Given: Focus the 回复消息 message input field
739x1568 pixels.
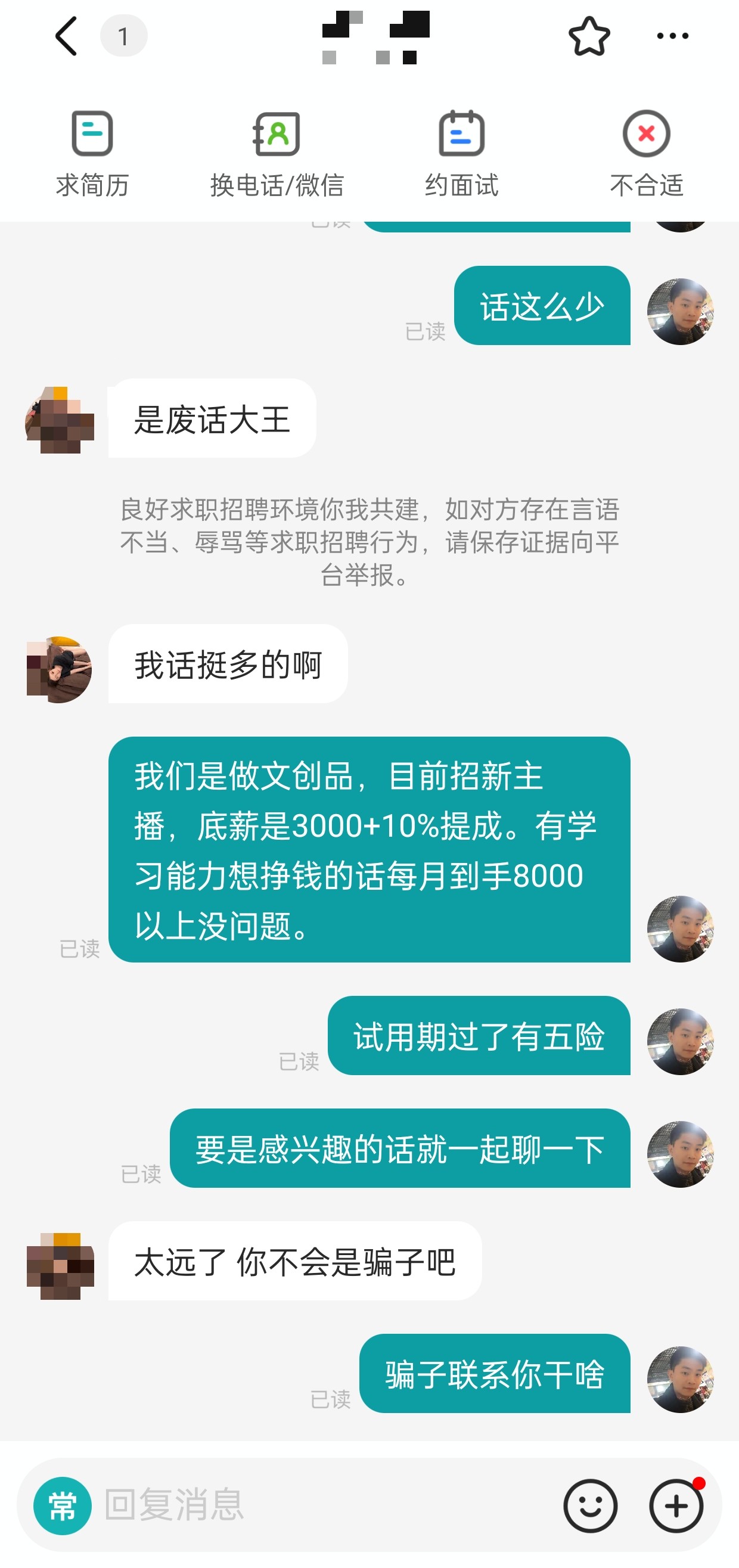Looking at the screenshot, I should pyautogui.click(x=322, y=1505).
